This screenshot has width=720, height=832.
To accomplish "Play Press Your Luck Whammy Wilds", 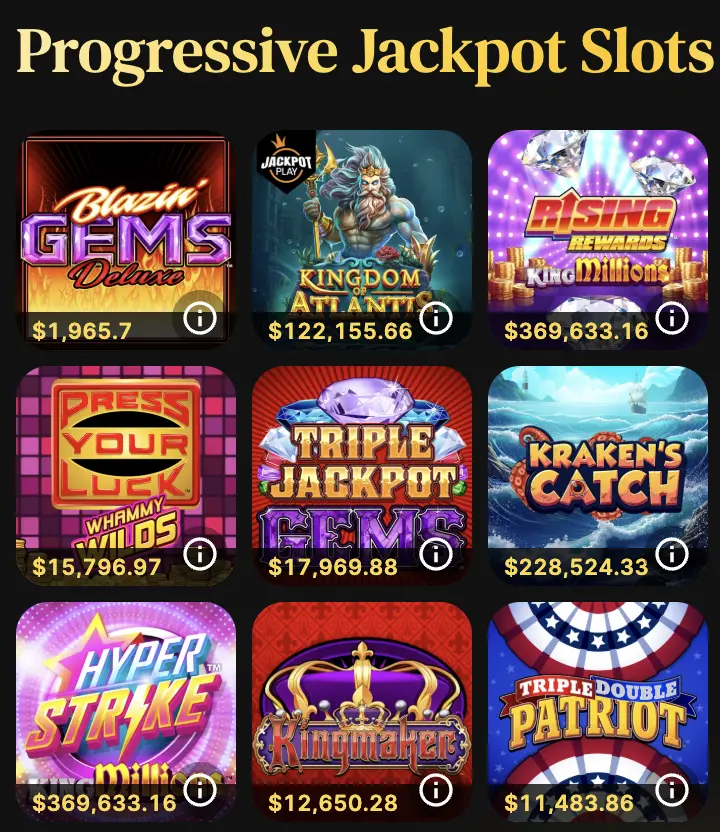I will [x=125, y=460].
